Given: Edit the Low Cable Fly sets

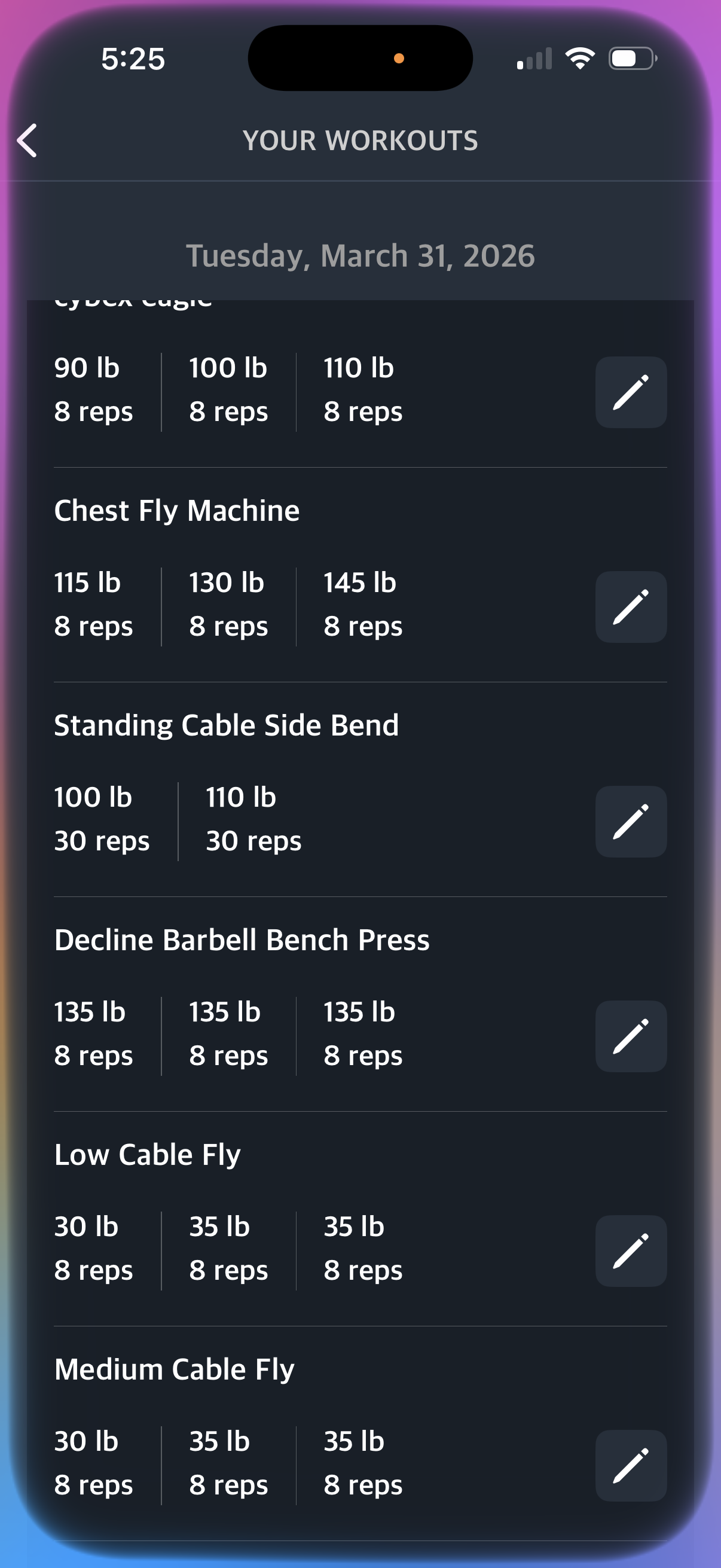Looking at the screenshot, I should [630, 1251].
